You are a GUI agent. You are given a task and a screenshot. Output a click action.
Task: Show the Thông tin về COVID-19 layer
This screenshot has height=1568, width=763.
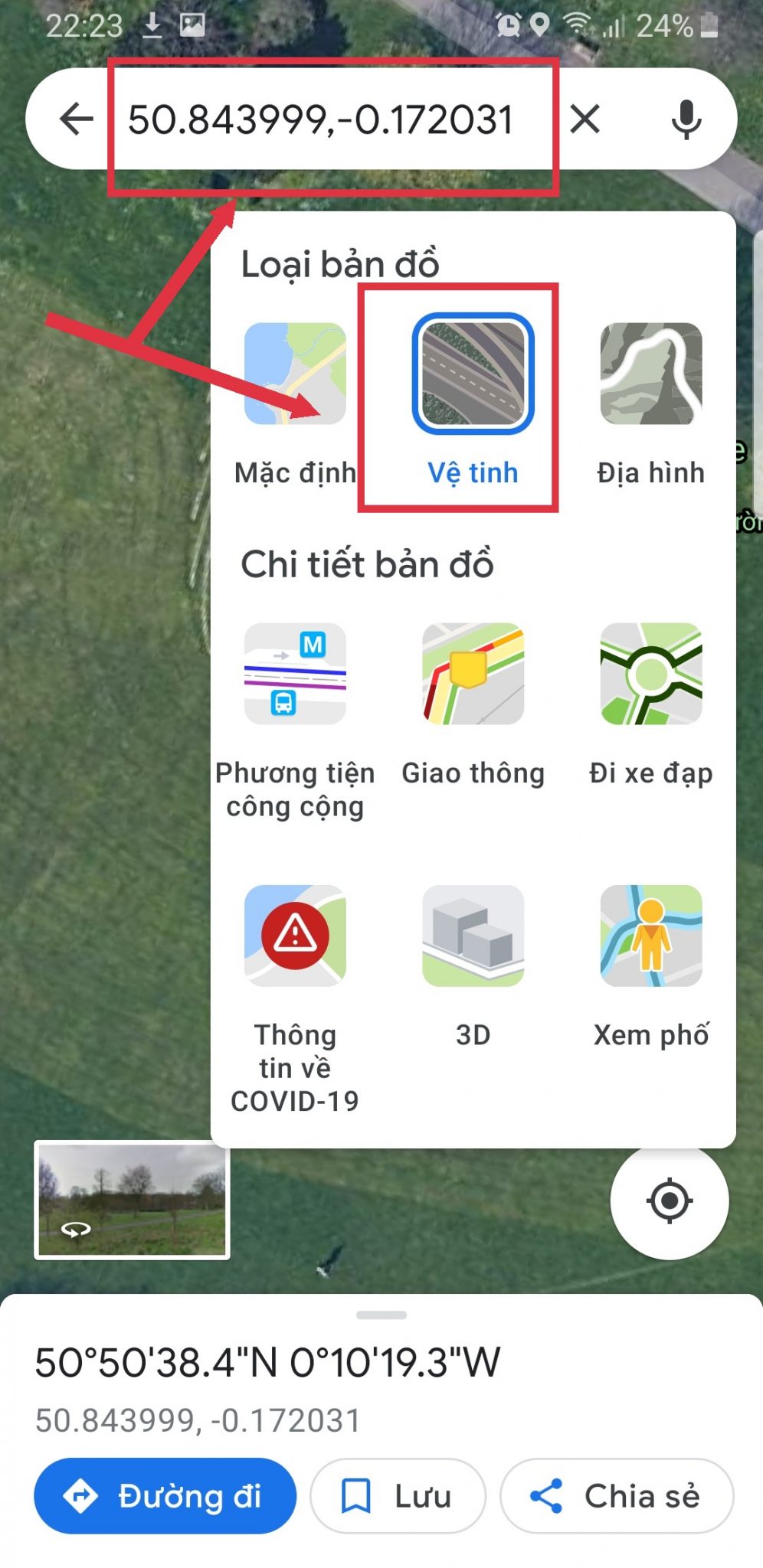point(295,936)
